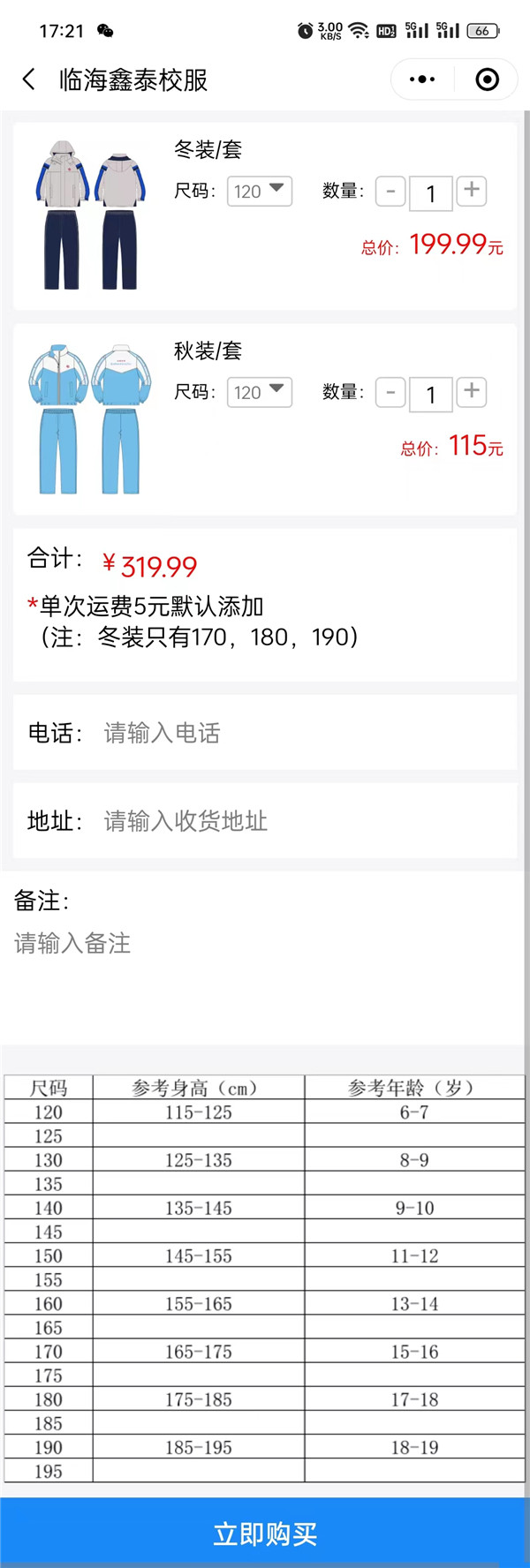Decrease the 冬装 quantity
Image resolution: width=530 pixels, height=1568 pixels.
390,192
